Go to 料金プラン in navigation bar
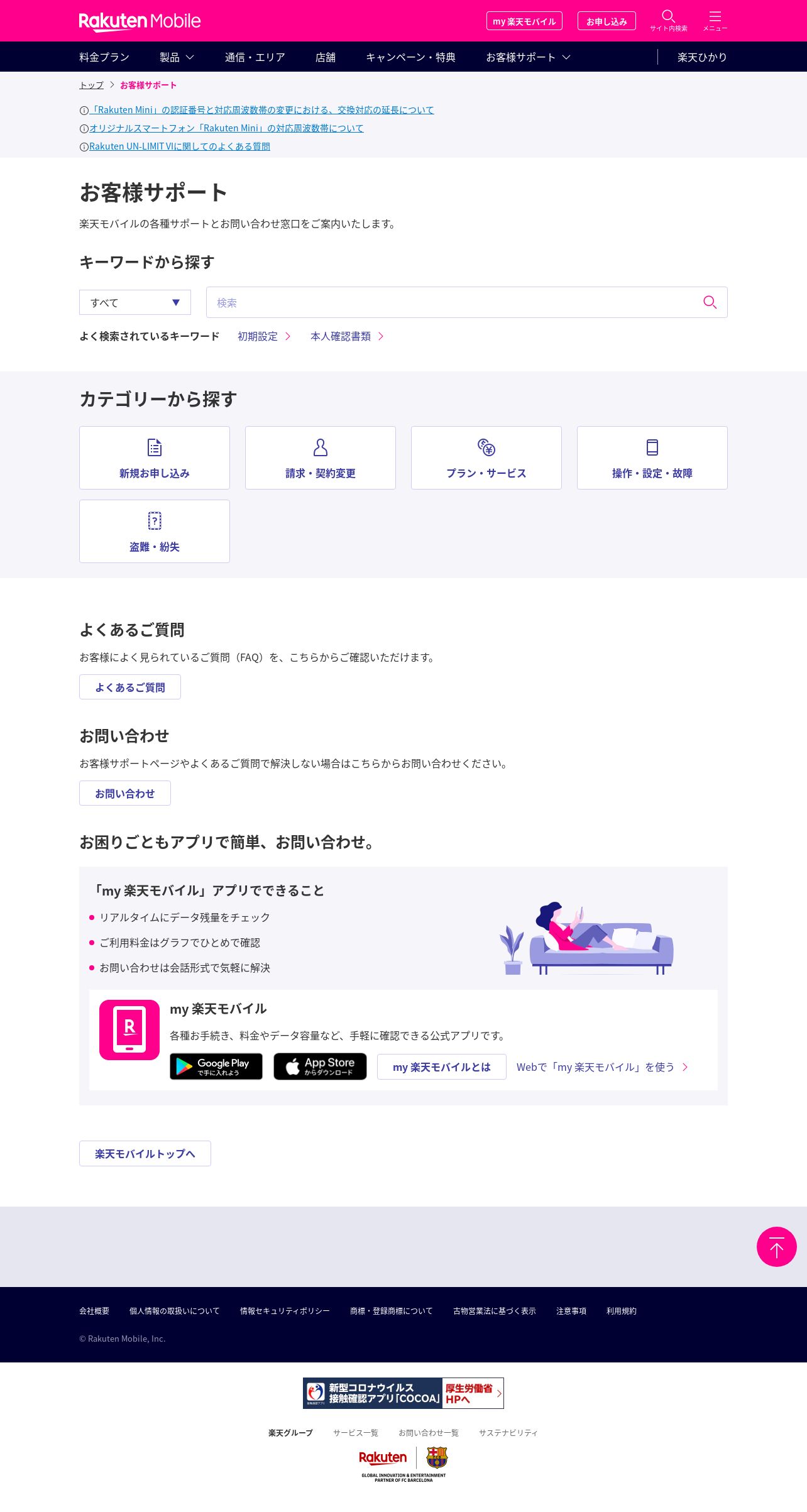Screen dimensions: 807x1512 (x=104, y=57)
